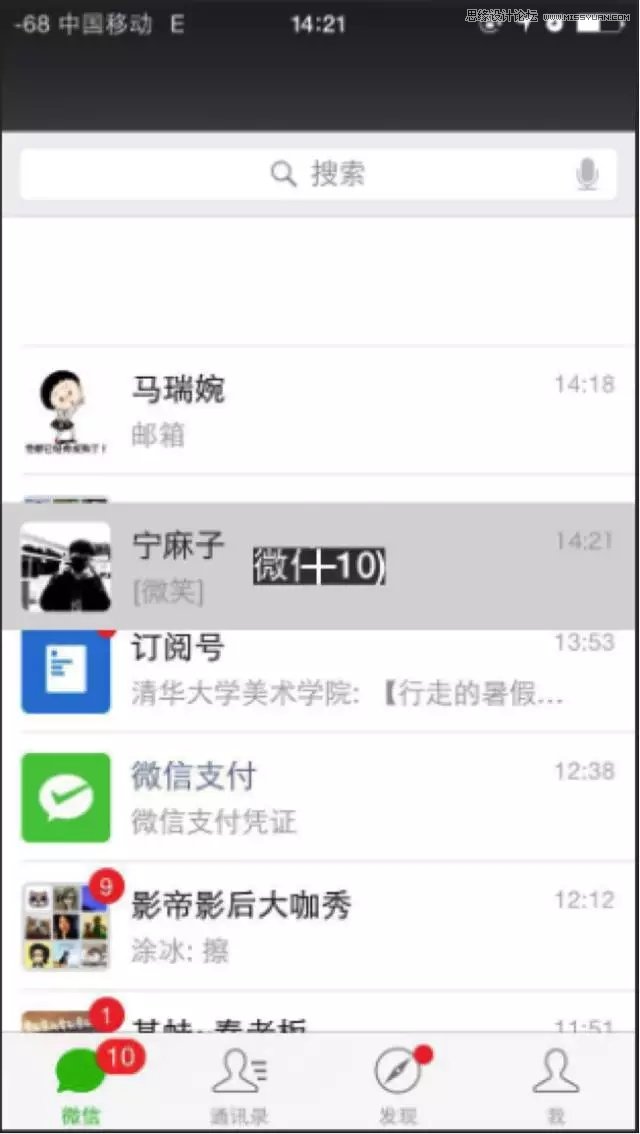Open the chat with 宁麻子

[318, 566]
